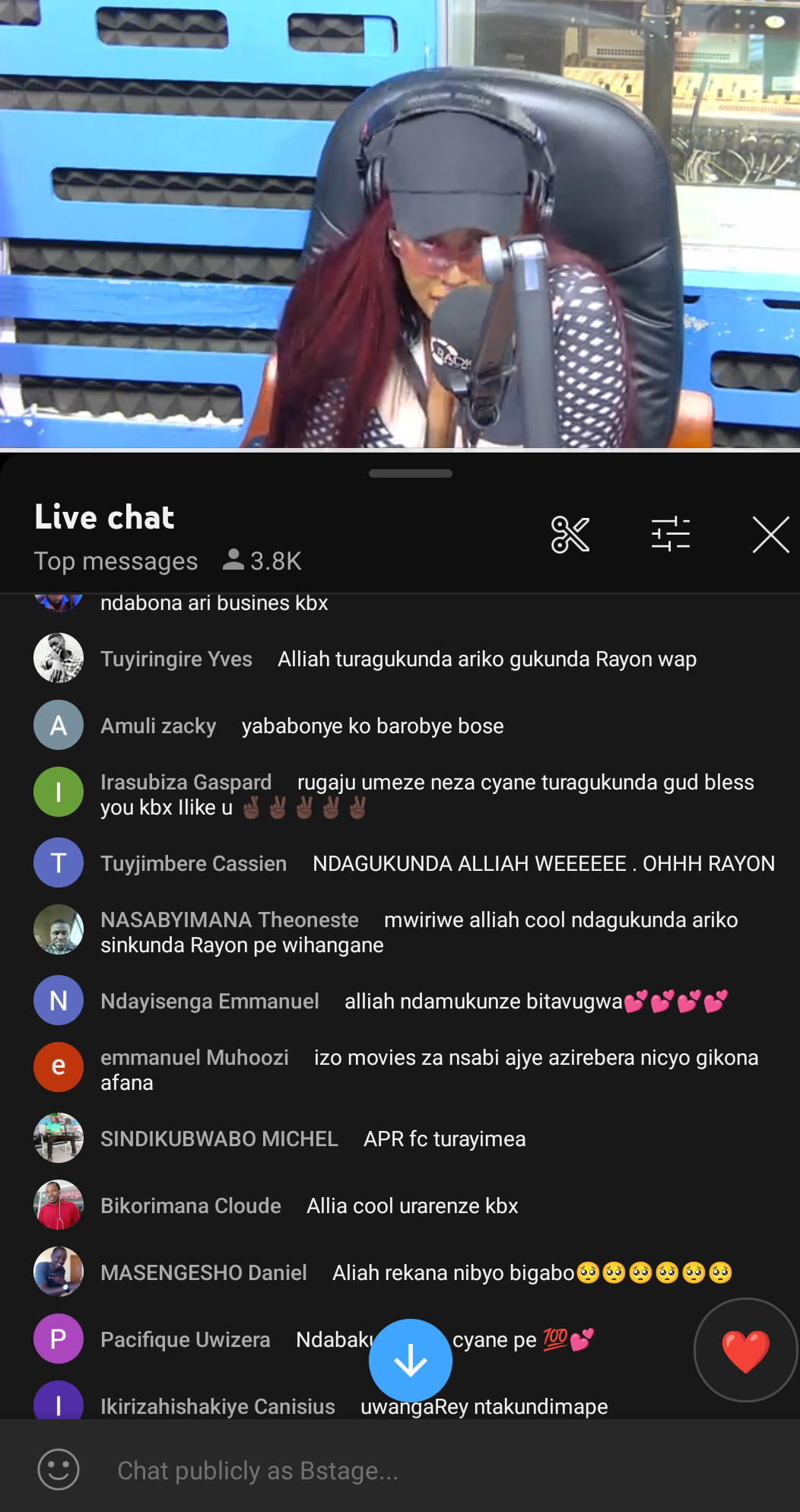Image resolution: width=800 pixels, height=1512 pixels.
Task: Open Irasubiza Gaspard's message options
Action: tap(426, 795)
